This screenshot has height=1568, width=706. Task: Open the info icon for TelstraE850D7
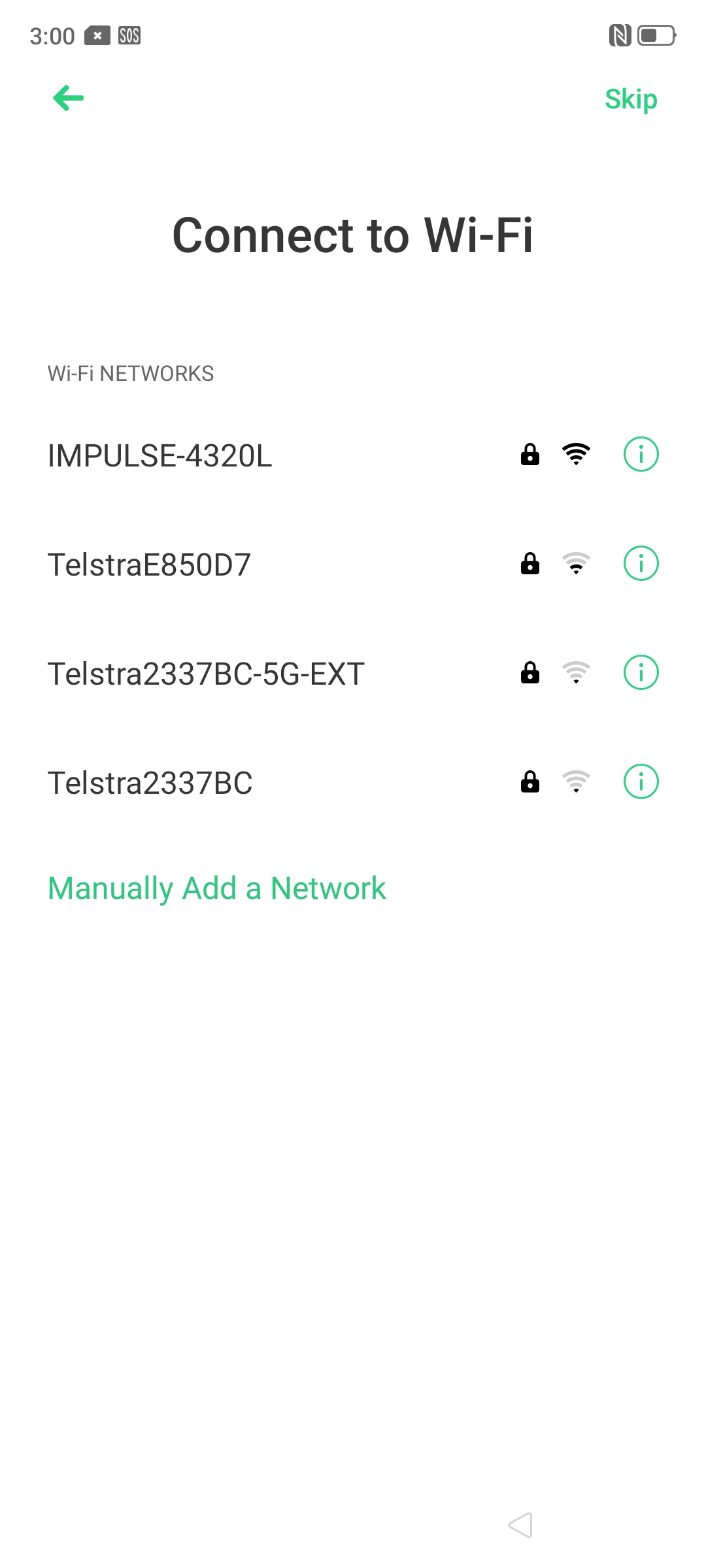[641, 563]
